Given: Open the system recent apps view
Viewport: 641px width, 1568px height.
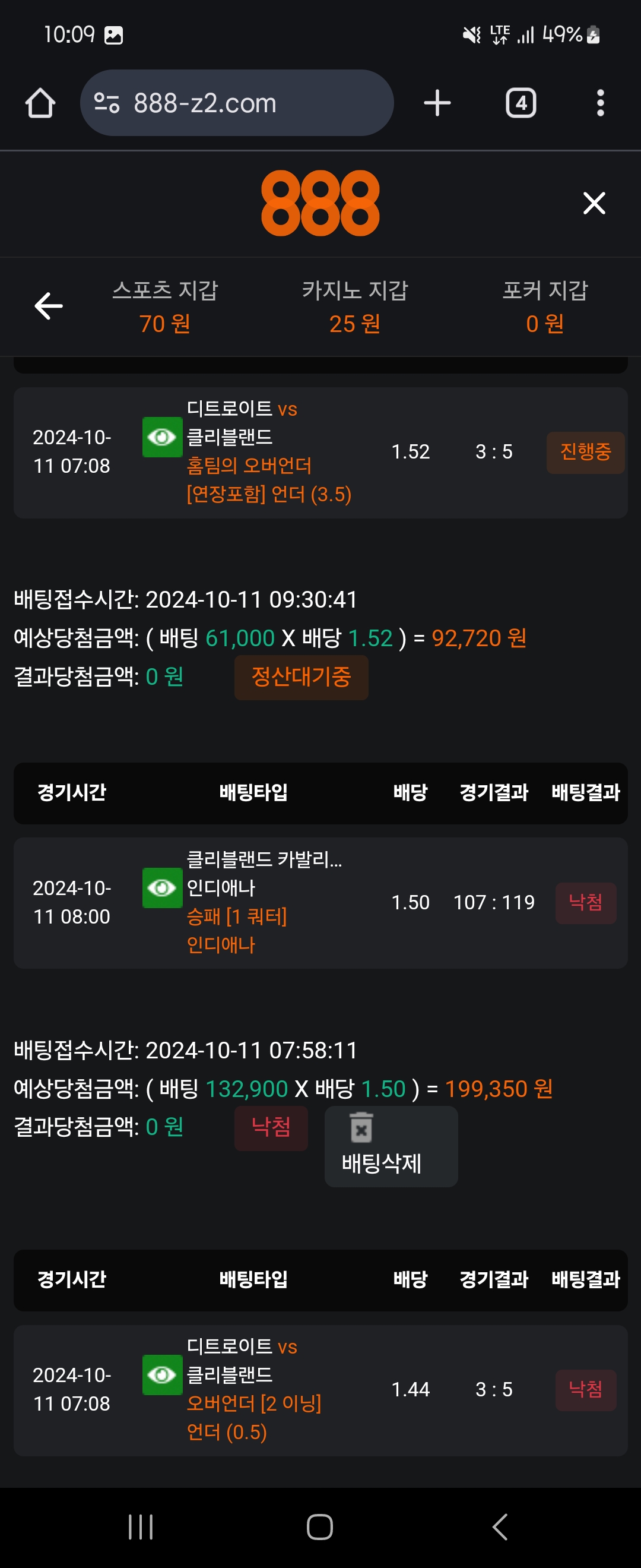Looking at the screenshot, I should [x=141, y=1526].
